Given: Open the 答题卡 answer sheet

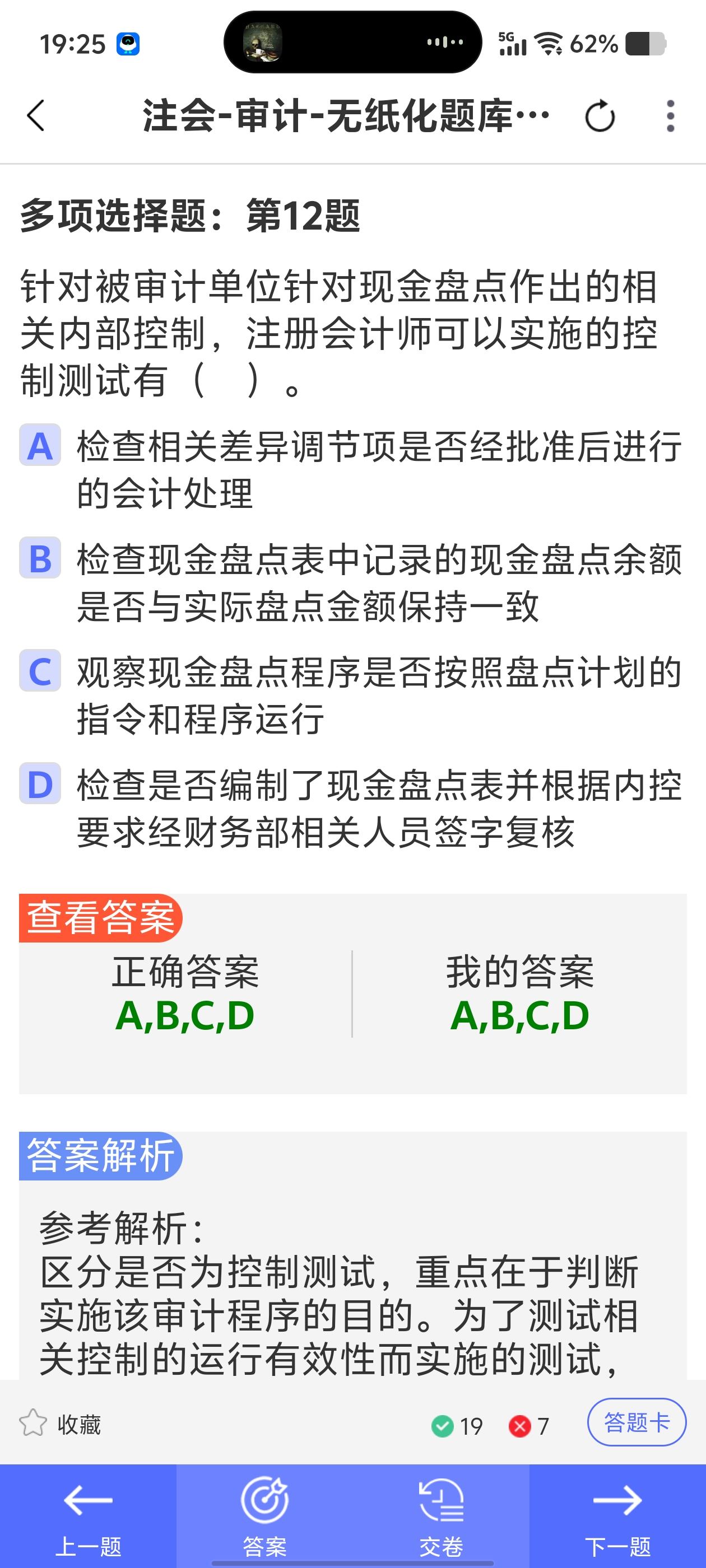Looking at the screenshot, I should point(636,1422).
